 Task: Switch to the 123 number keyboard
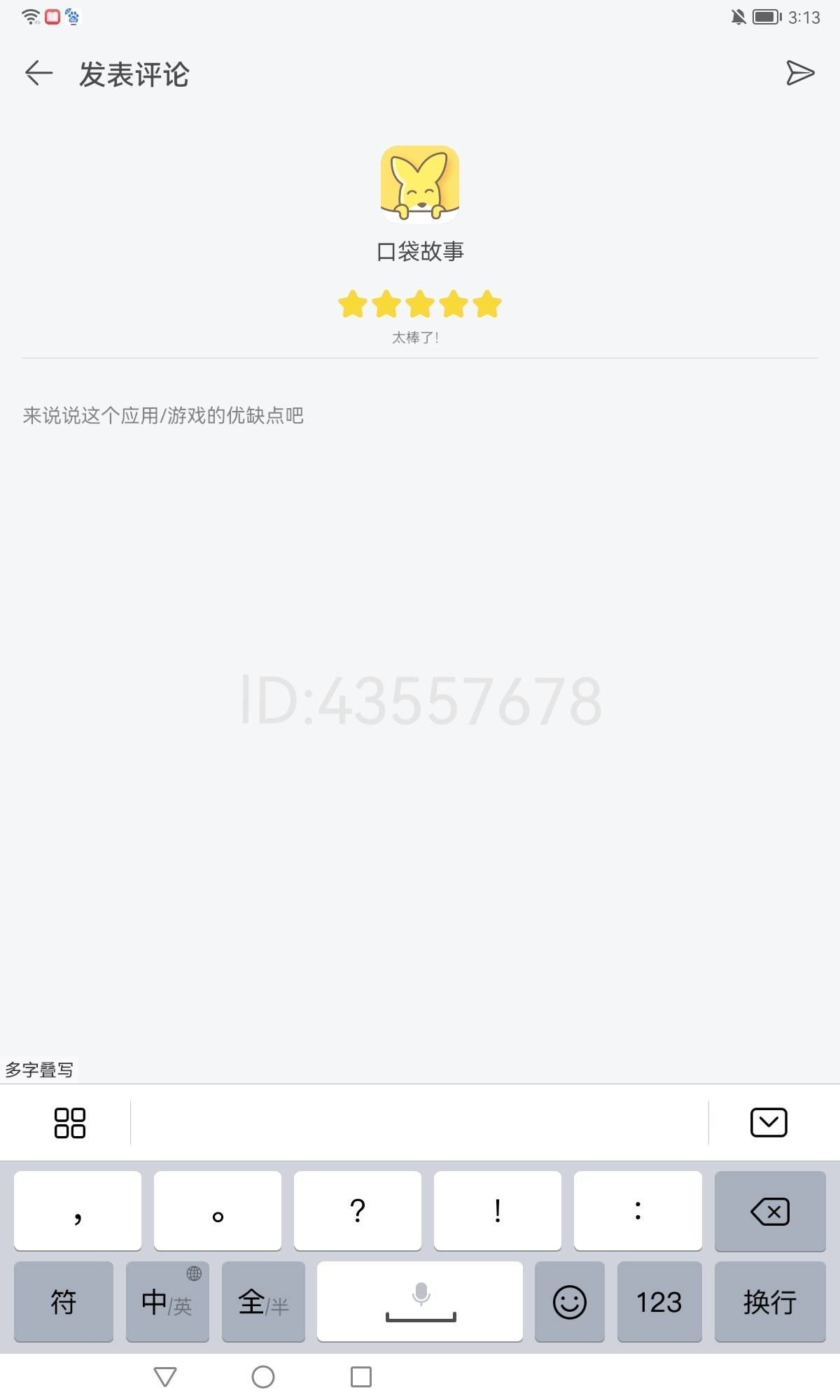(x=659, y=1302)
